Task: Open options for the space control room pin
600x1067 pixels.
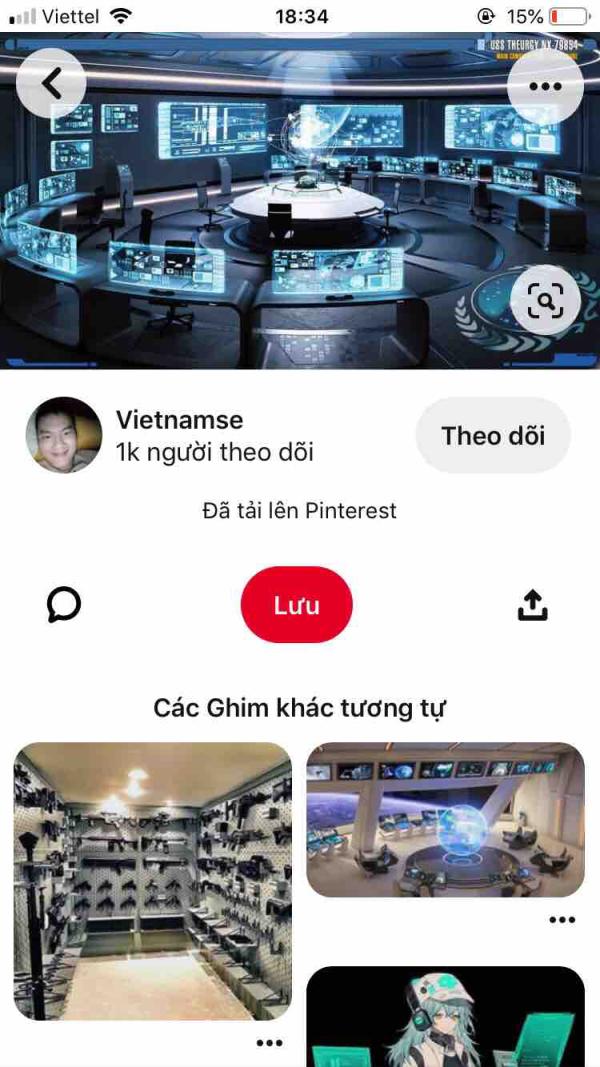Action: point(562,920)
